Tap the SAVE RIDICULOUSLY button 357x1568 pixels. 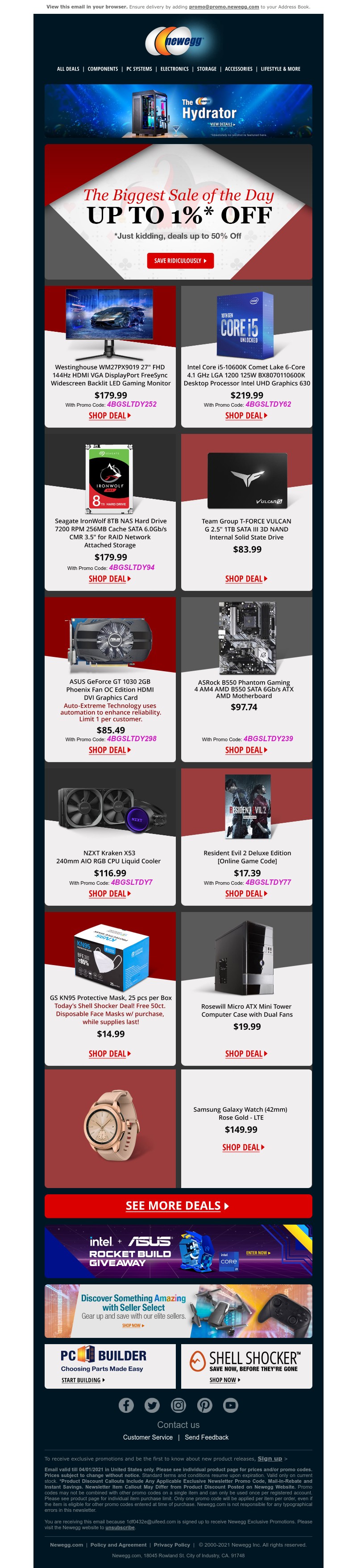[180, 260]
